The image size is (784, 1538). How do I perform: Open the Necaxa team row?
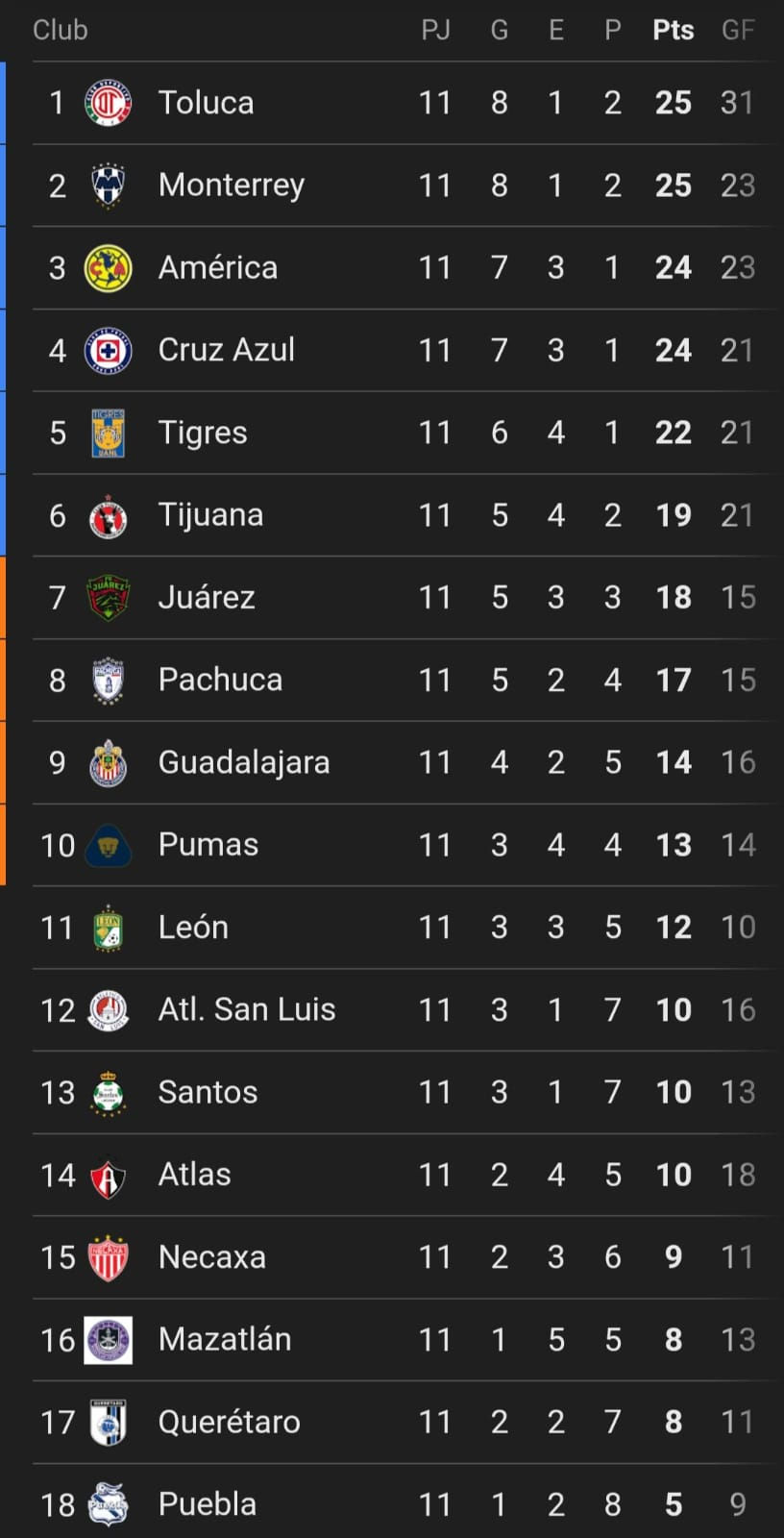pyautogui.click(x=211, y=1257)
